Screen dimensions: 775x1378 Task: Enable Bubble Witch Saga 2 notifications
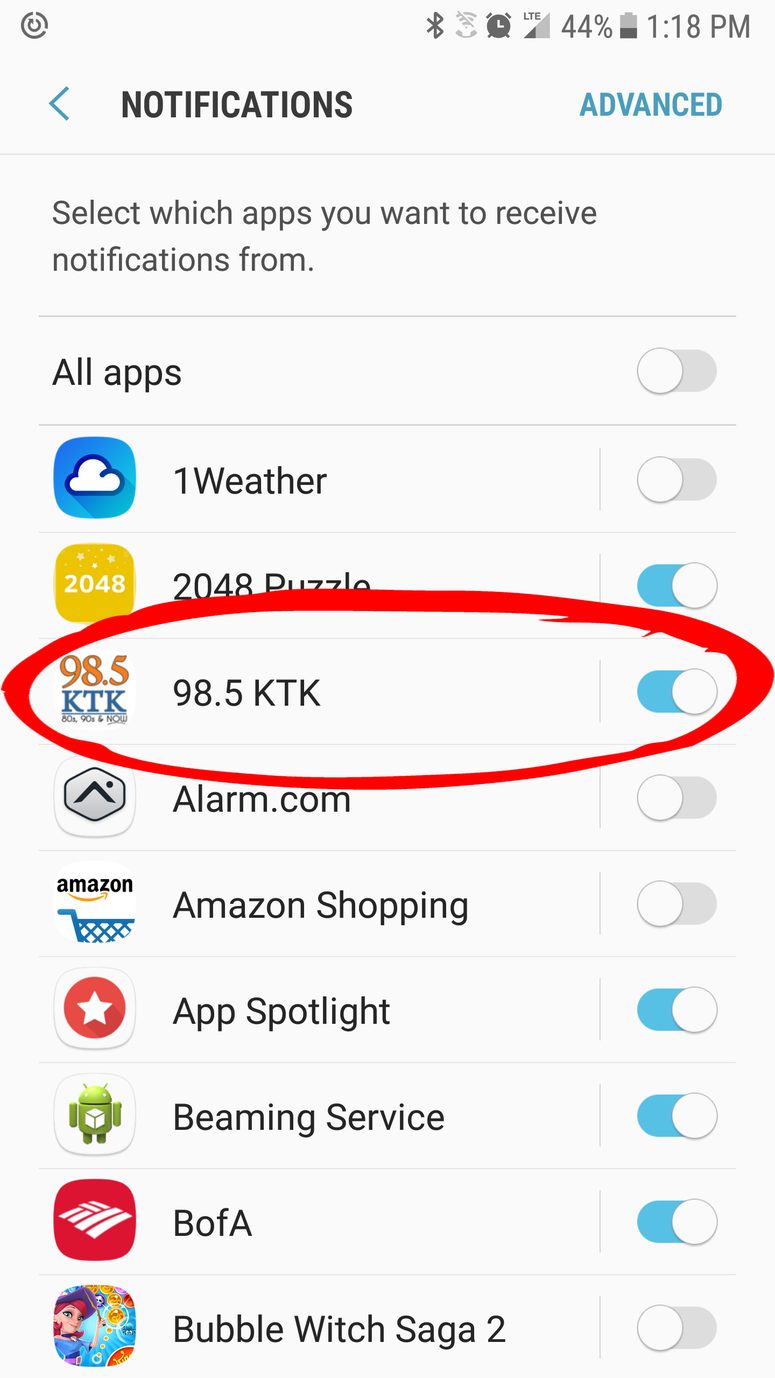[677, 1328]
